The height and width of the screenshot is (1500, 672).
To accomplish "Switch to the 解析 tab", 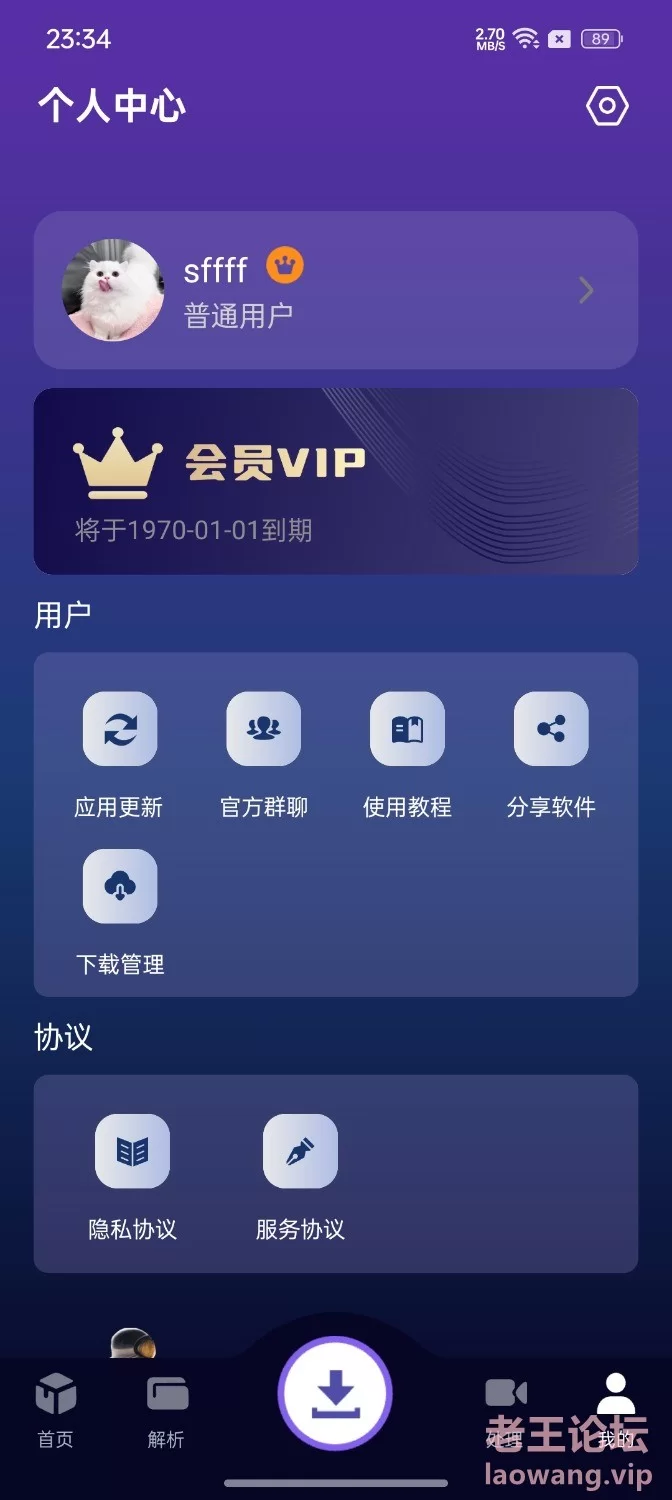I will 166,1412.
